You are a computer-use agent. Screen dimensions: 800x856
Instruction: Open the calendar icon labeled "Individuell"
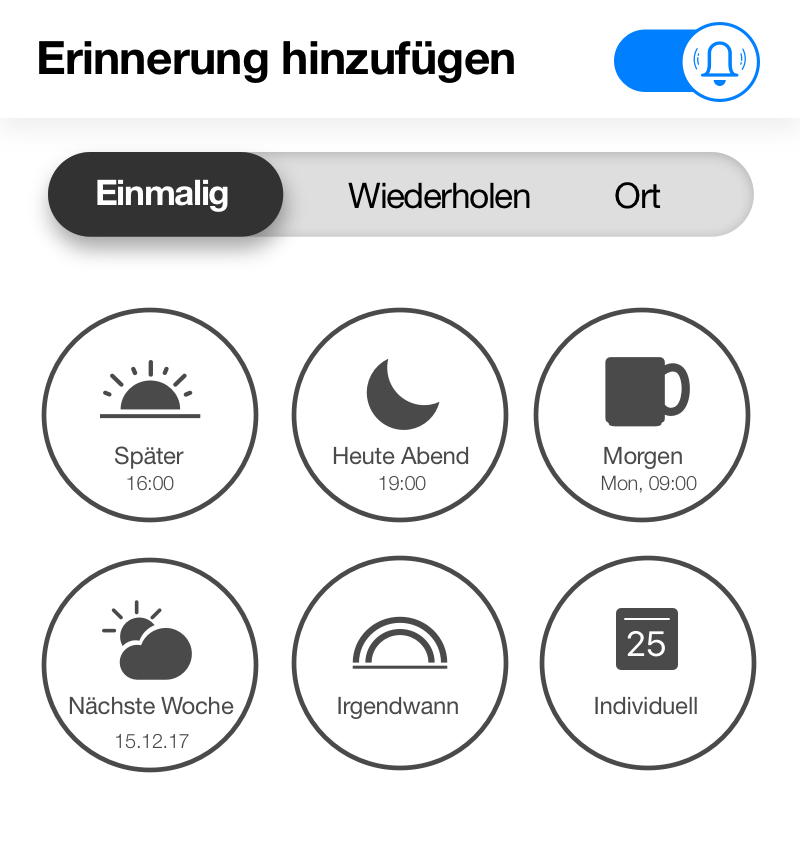point(648,640)
